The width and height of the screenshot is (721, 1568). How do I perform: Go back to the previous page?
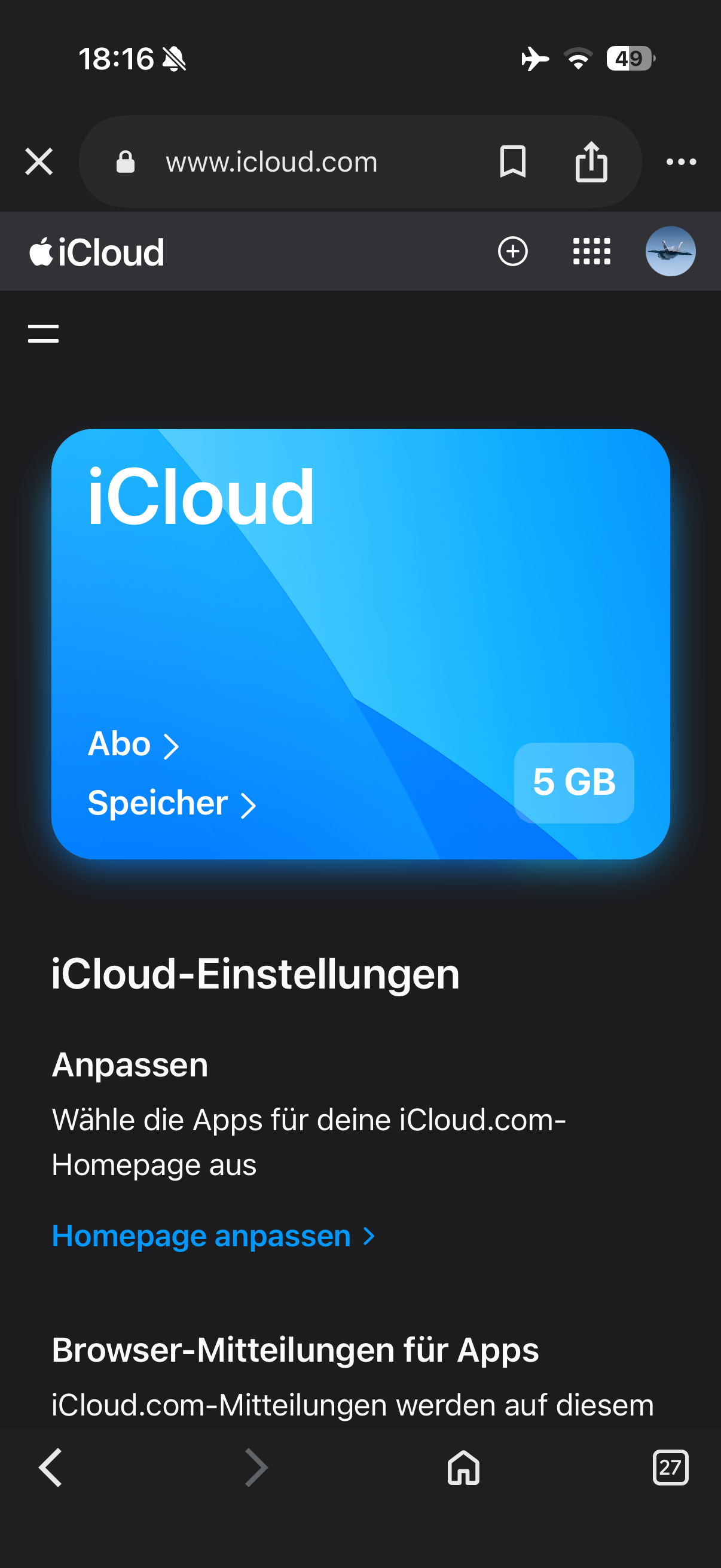tap(50, 1468)
